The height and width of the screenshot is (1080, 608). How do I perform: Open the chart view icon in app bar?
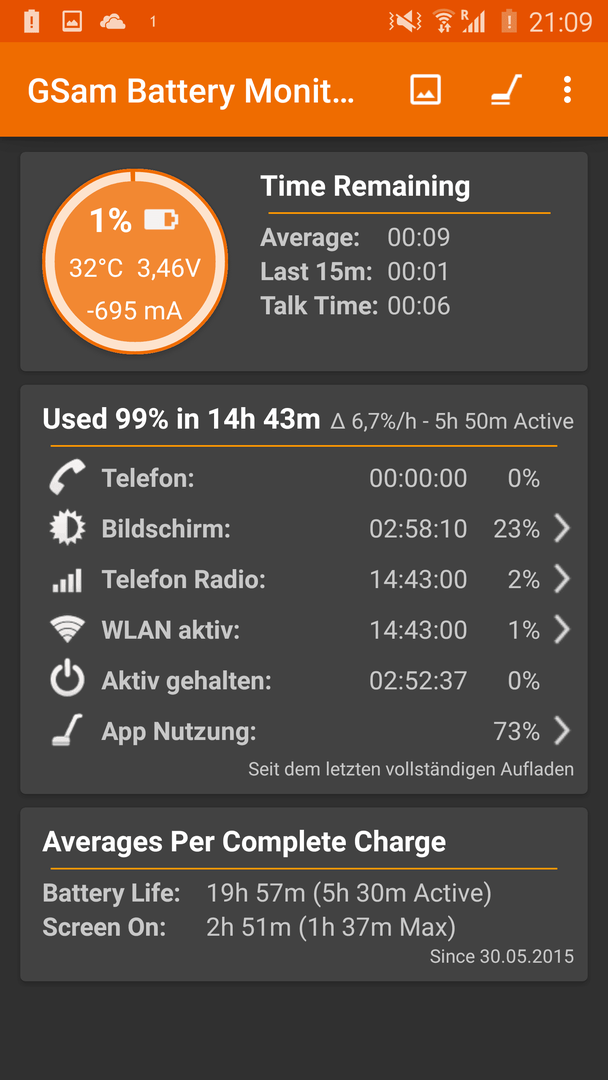click(426, 90)
